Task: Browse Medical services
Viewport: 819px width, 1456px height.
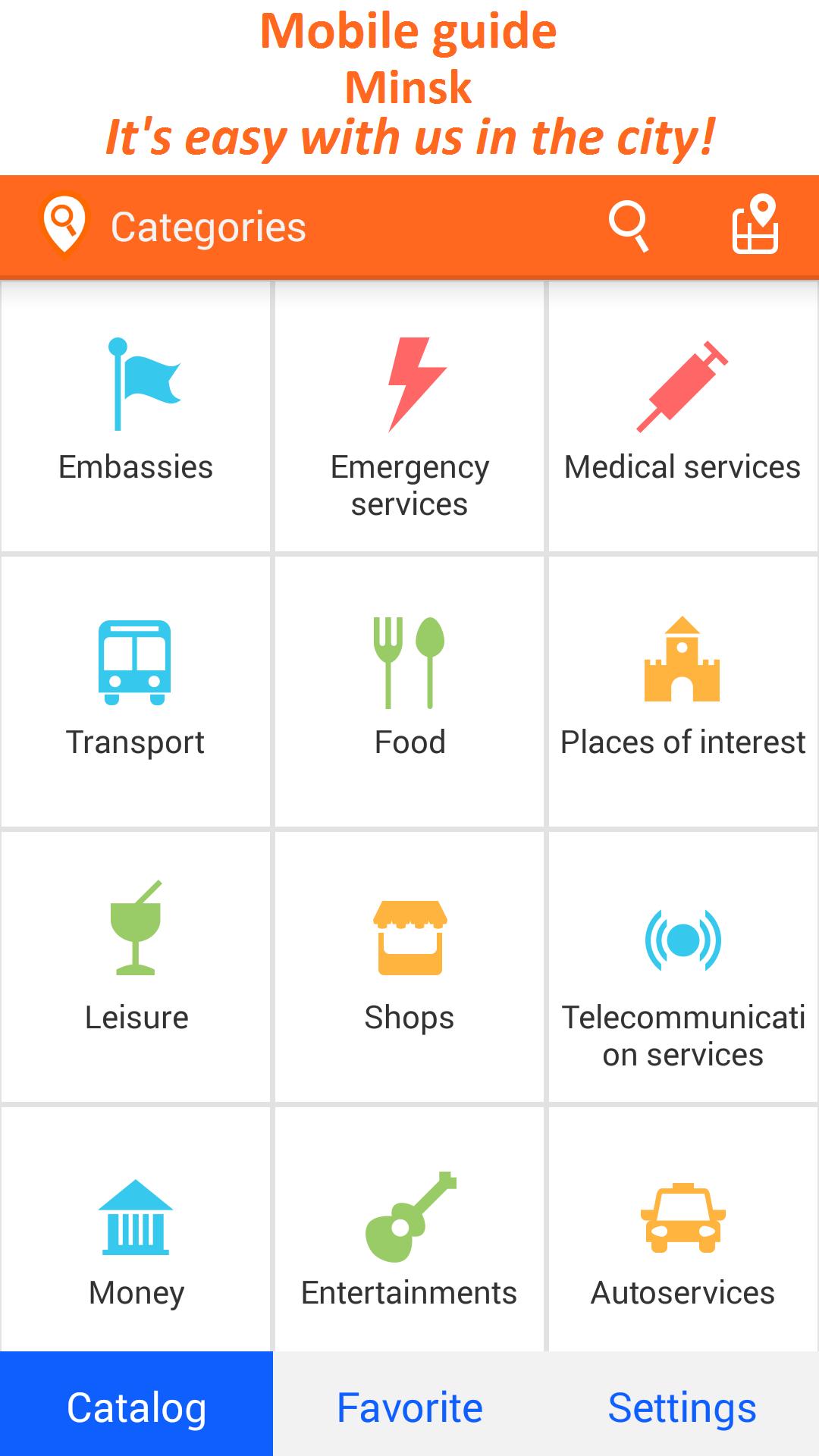Action: tap(682, 416)
